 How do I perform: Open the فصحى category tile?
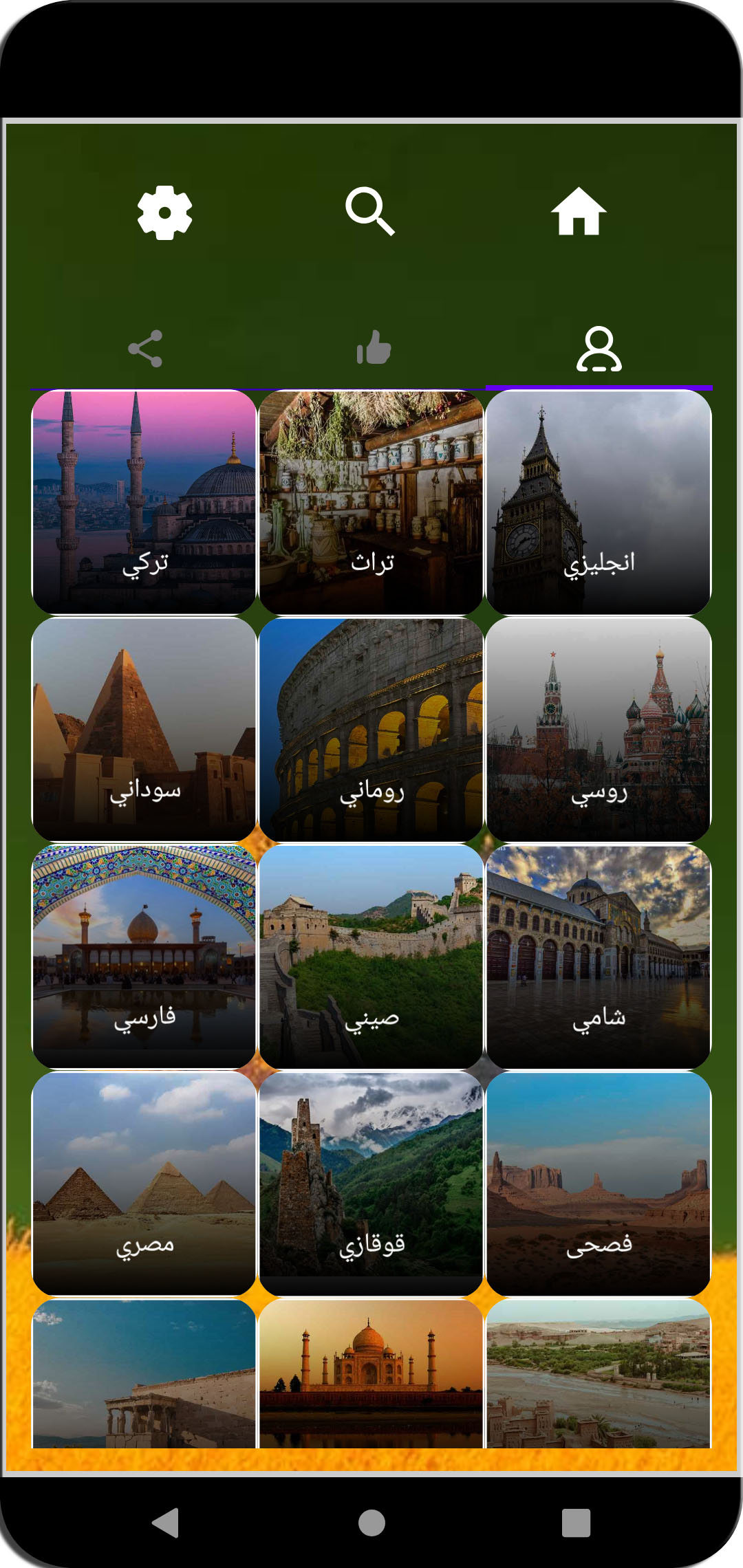pos(599,1183)
